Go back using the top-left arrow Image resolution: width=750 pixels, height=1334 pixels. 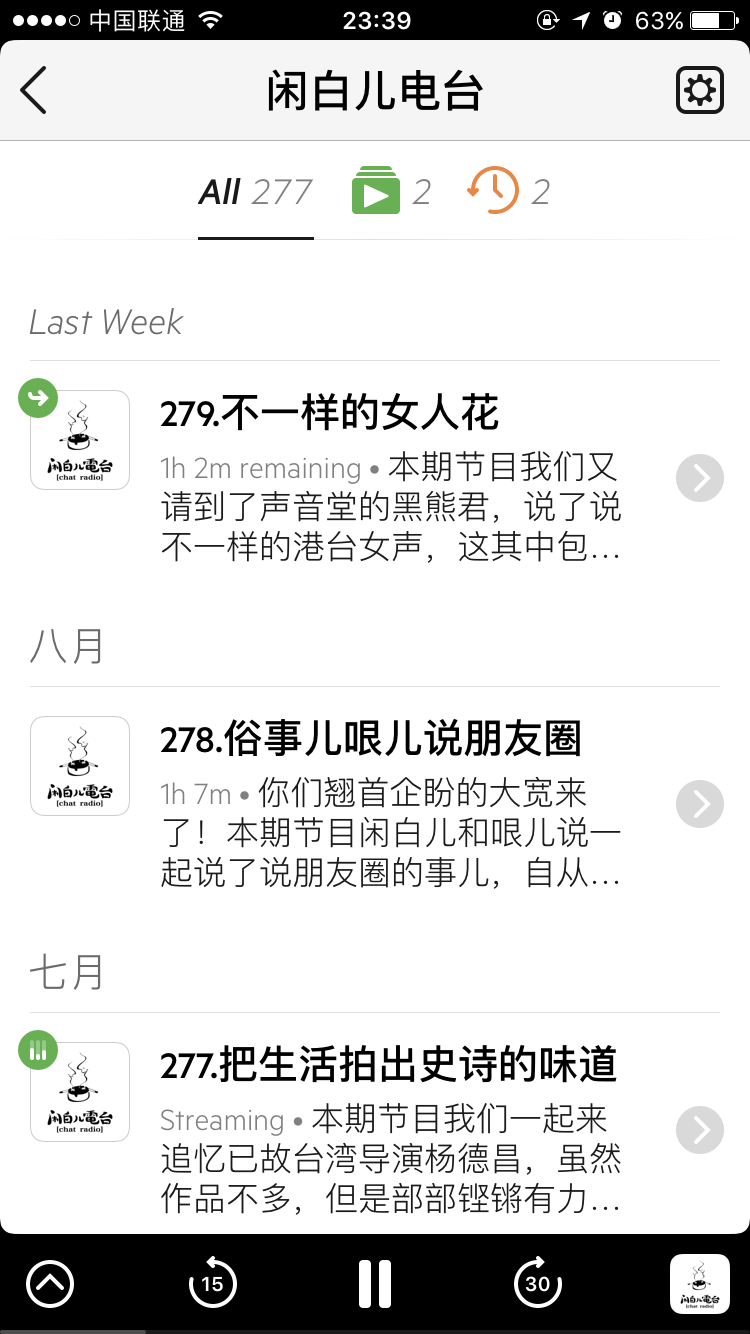click(33, 90)
